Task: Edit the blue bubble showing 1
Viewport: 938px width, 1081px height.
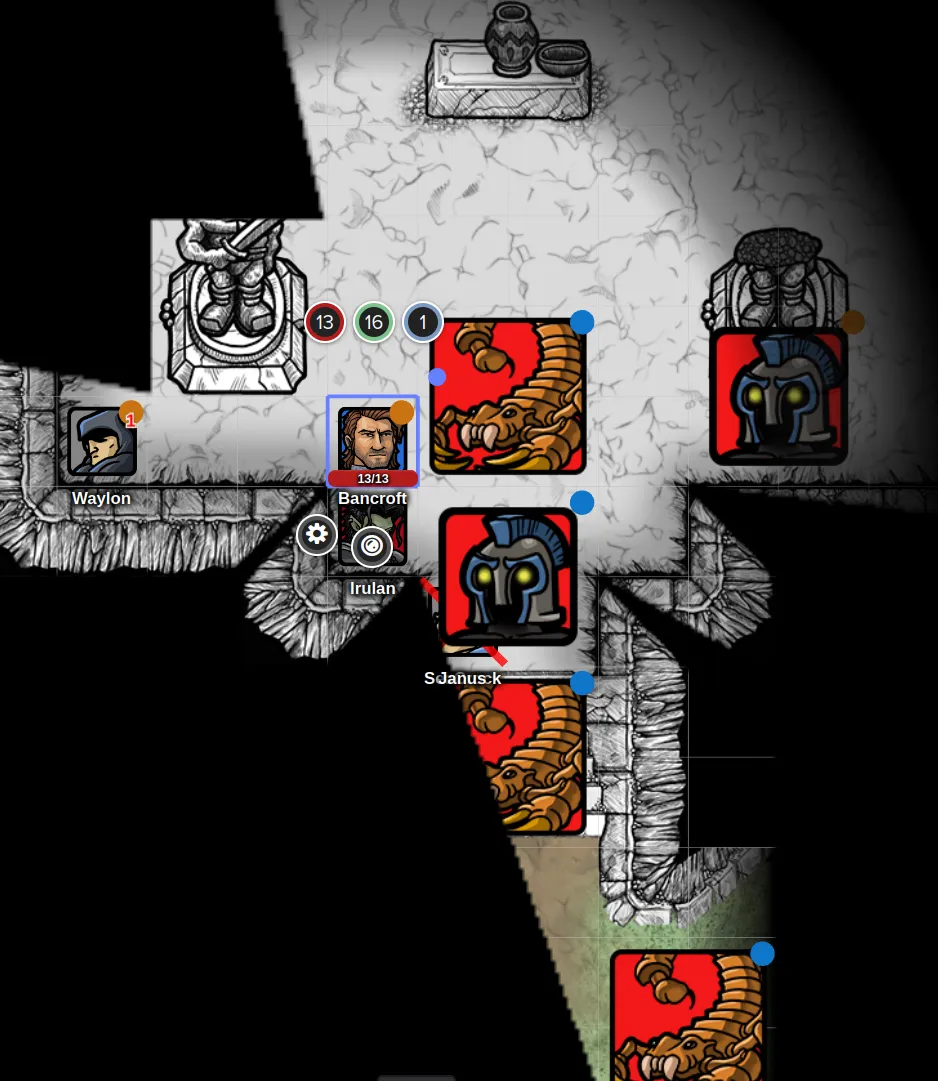Action: pos(423,323)
